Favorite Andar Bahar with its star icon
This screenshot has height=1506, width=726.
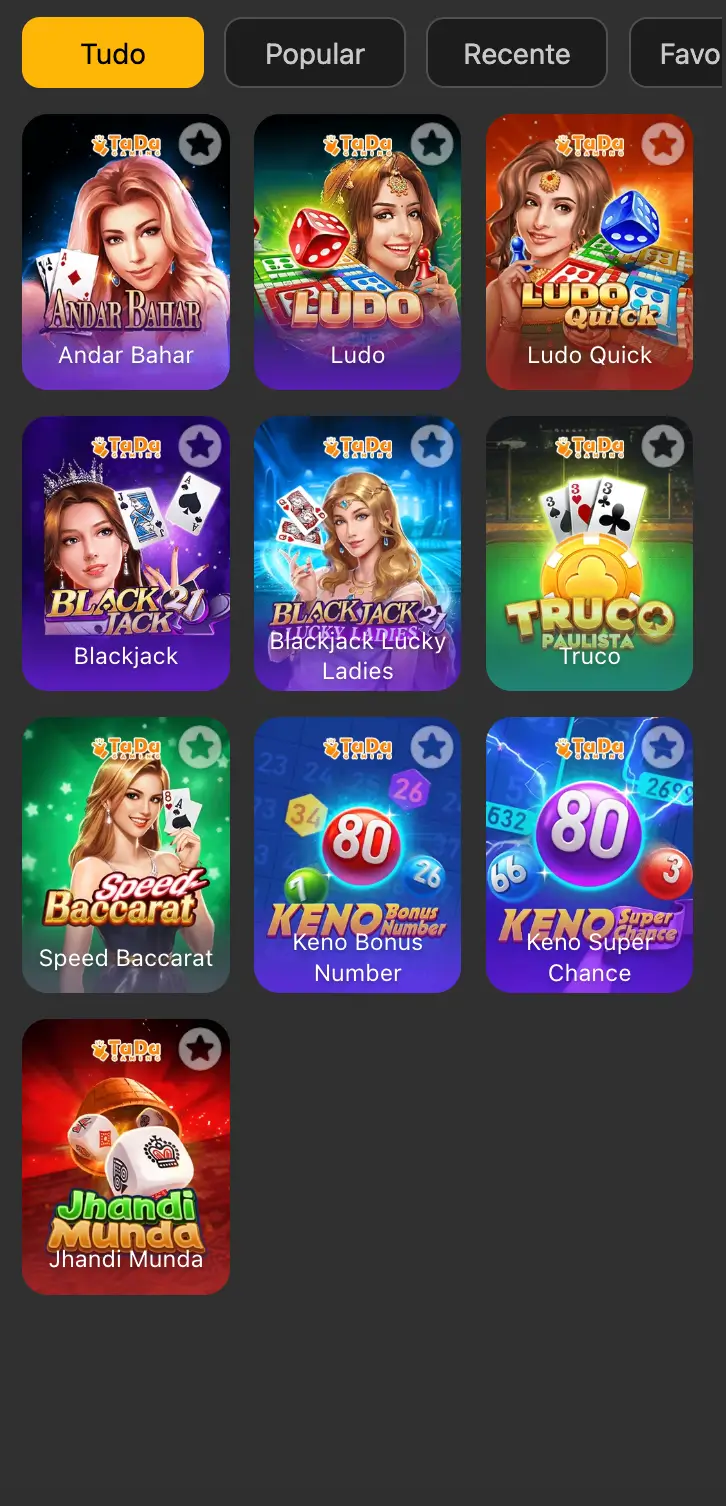[x=200, y=145]
